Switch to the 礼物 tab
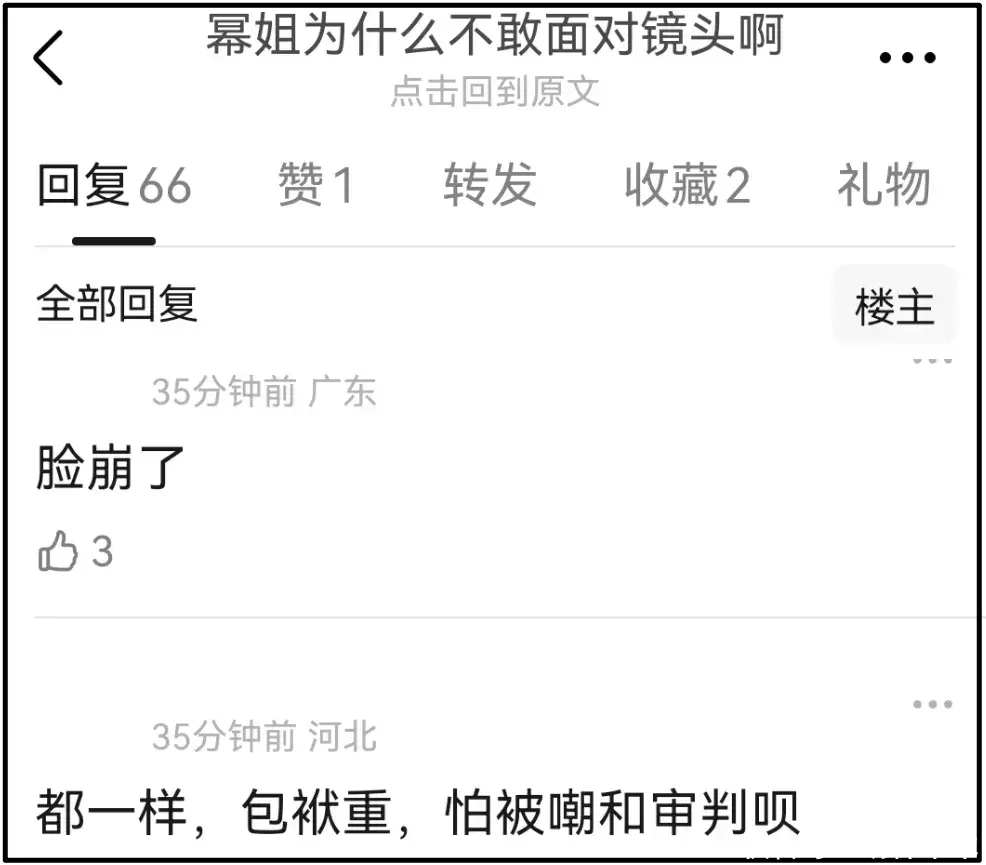This screenshot has height=865, width=986. pos(884,186)
